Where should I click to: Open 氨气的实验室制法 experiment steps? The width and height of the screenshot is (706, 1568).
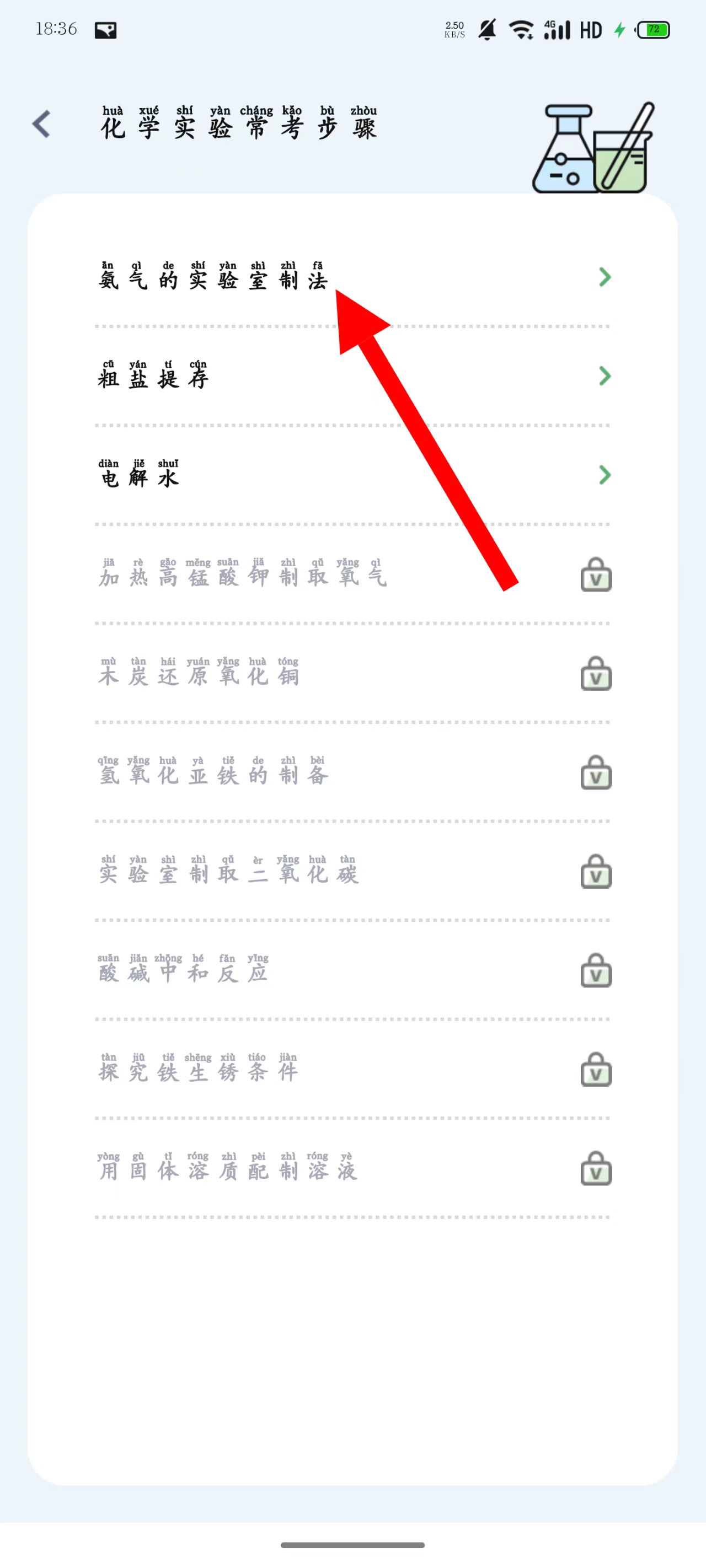click(213, 277)
